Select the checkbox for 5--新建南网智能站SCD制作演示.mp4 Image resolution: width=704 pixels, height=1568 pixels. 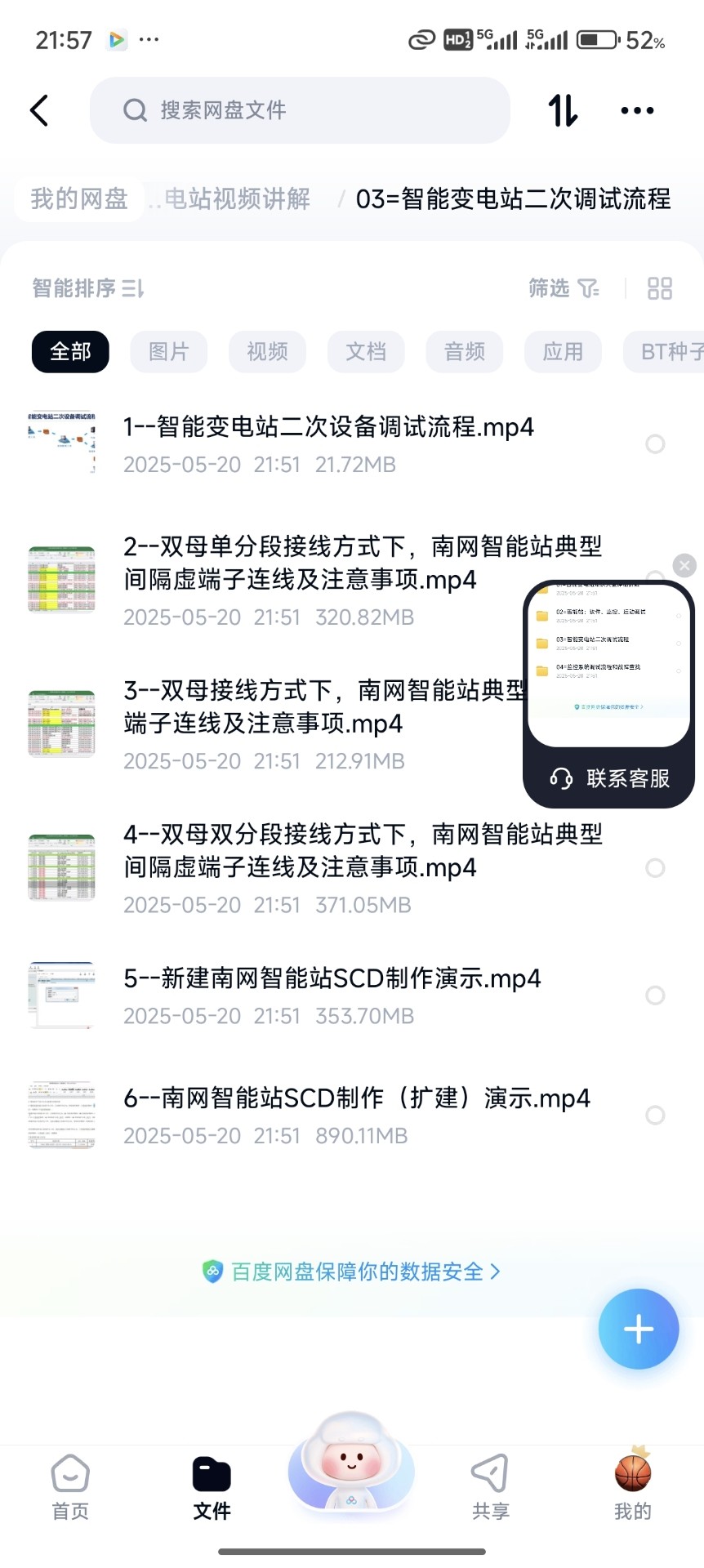pyautogui.click(x=655, y=996)
